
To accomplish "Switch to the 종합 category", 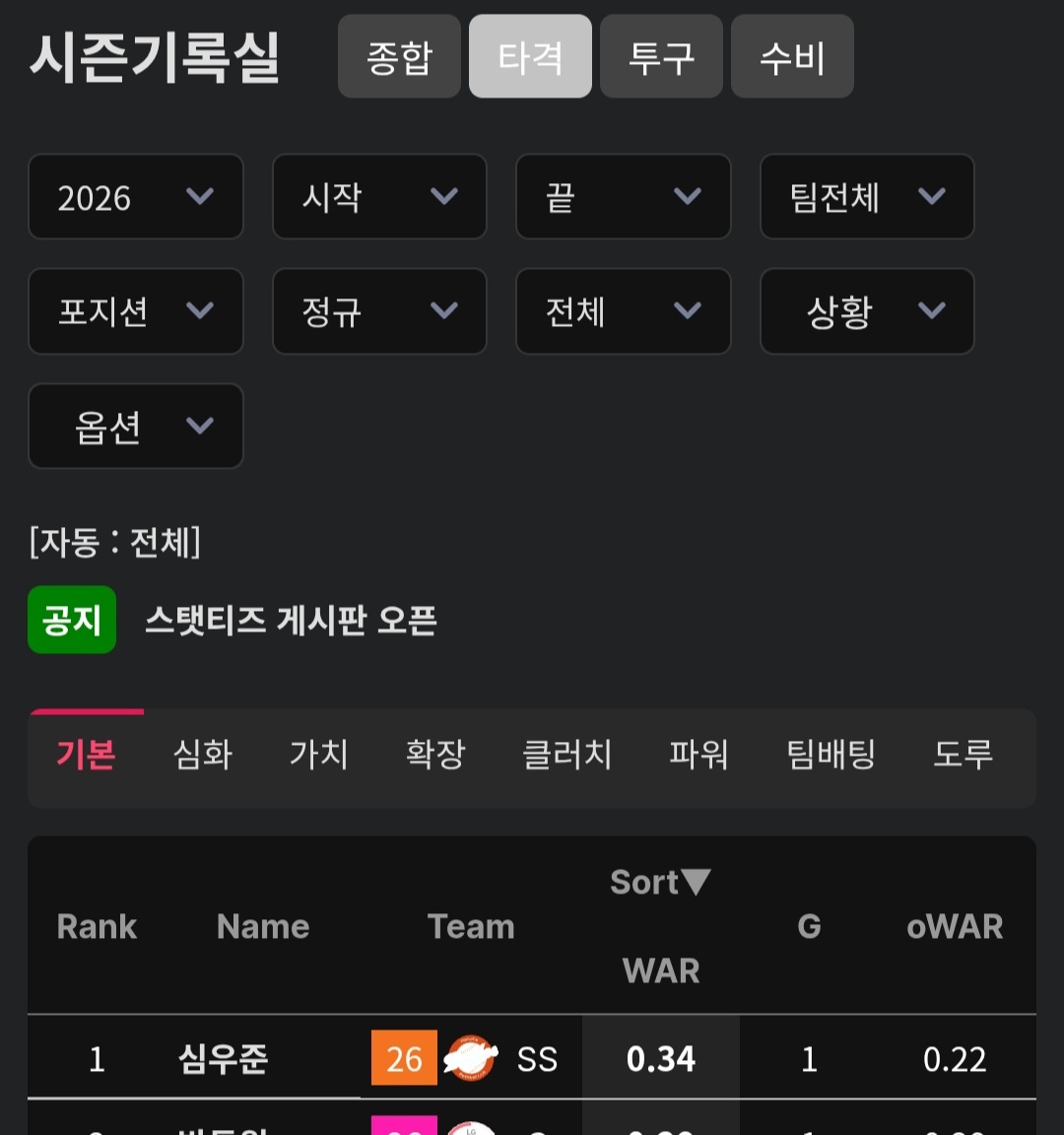I will pyautogui.click(x=399, y=57).
